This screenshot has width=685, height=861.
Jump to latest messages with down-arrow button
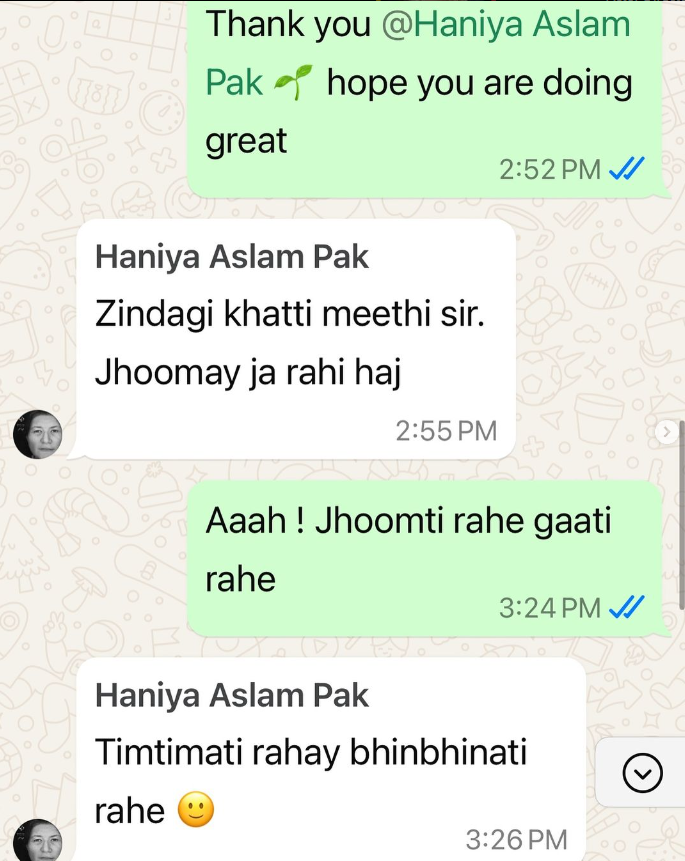pyautogui.click(x=642, y=772)
